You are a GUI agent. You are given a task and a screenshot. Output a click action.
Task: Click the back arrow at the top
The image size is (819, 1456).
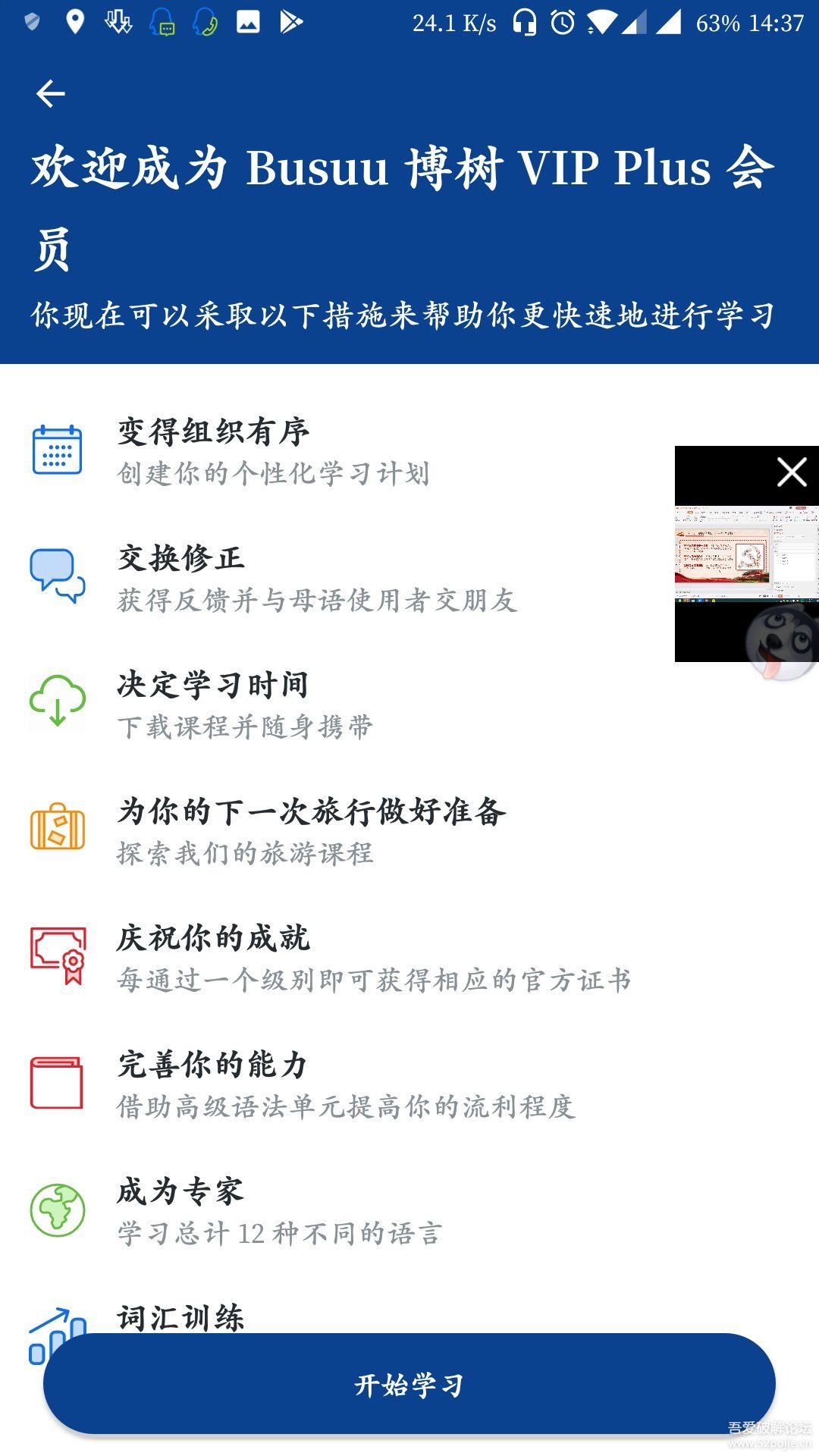click(x=50, y=93)
